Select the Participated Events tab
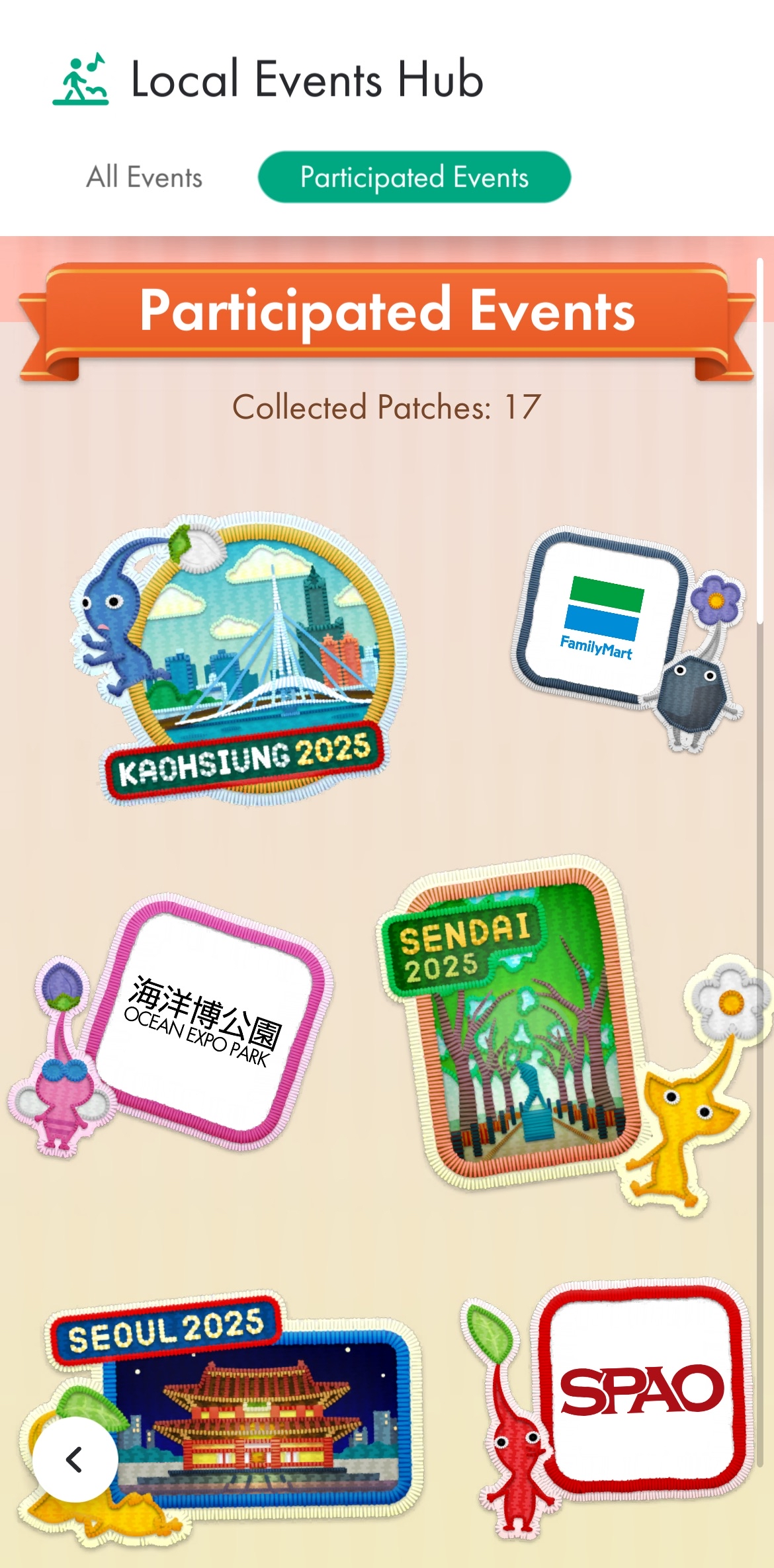The image size is (774, 1568). click(414, 177)
